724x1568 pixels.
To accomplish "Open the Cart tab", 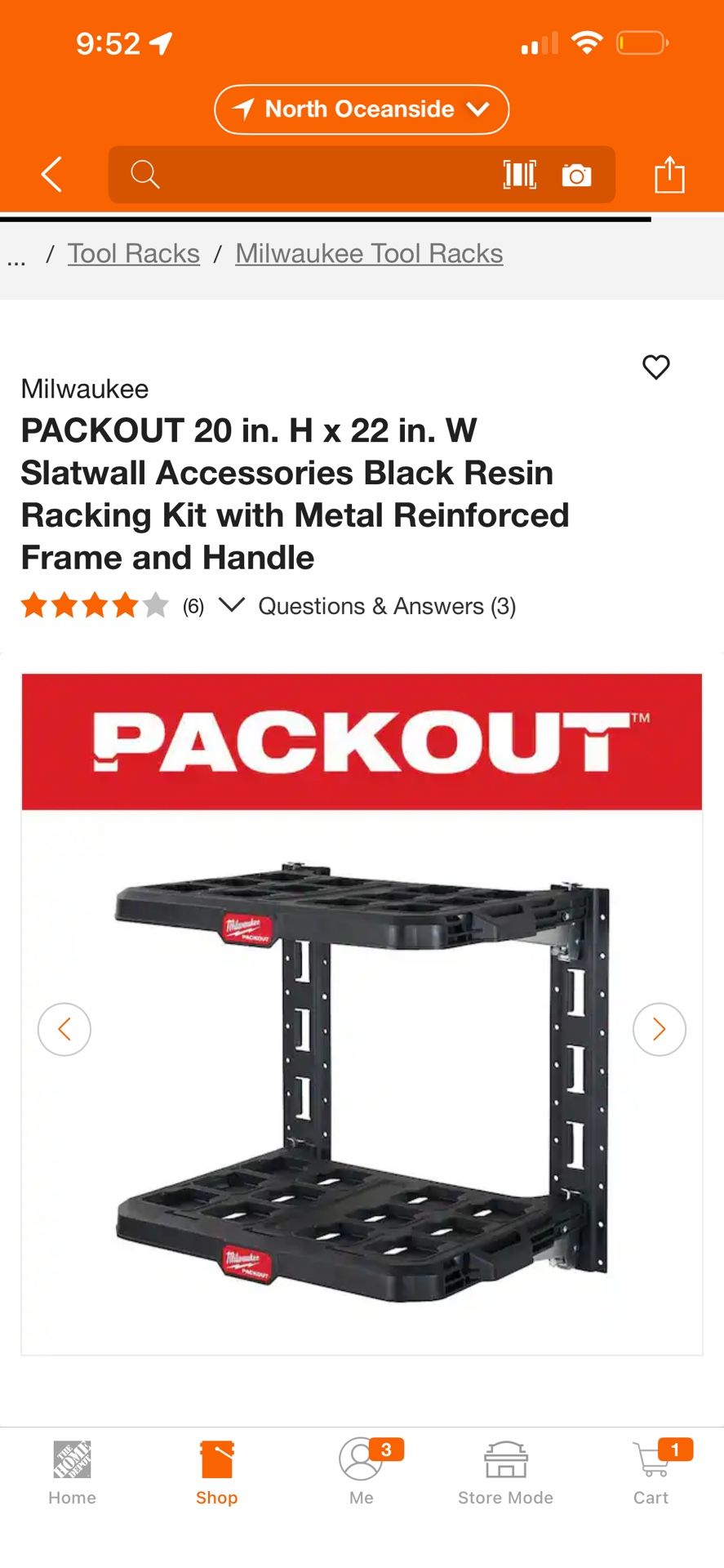I will click(651, 1474).
